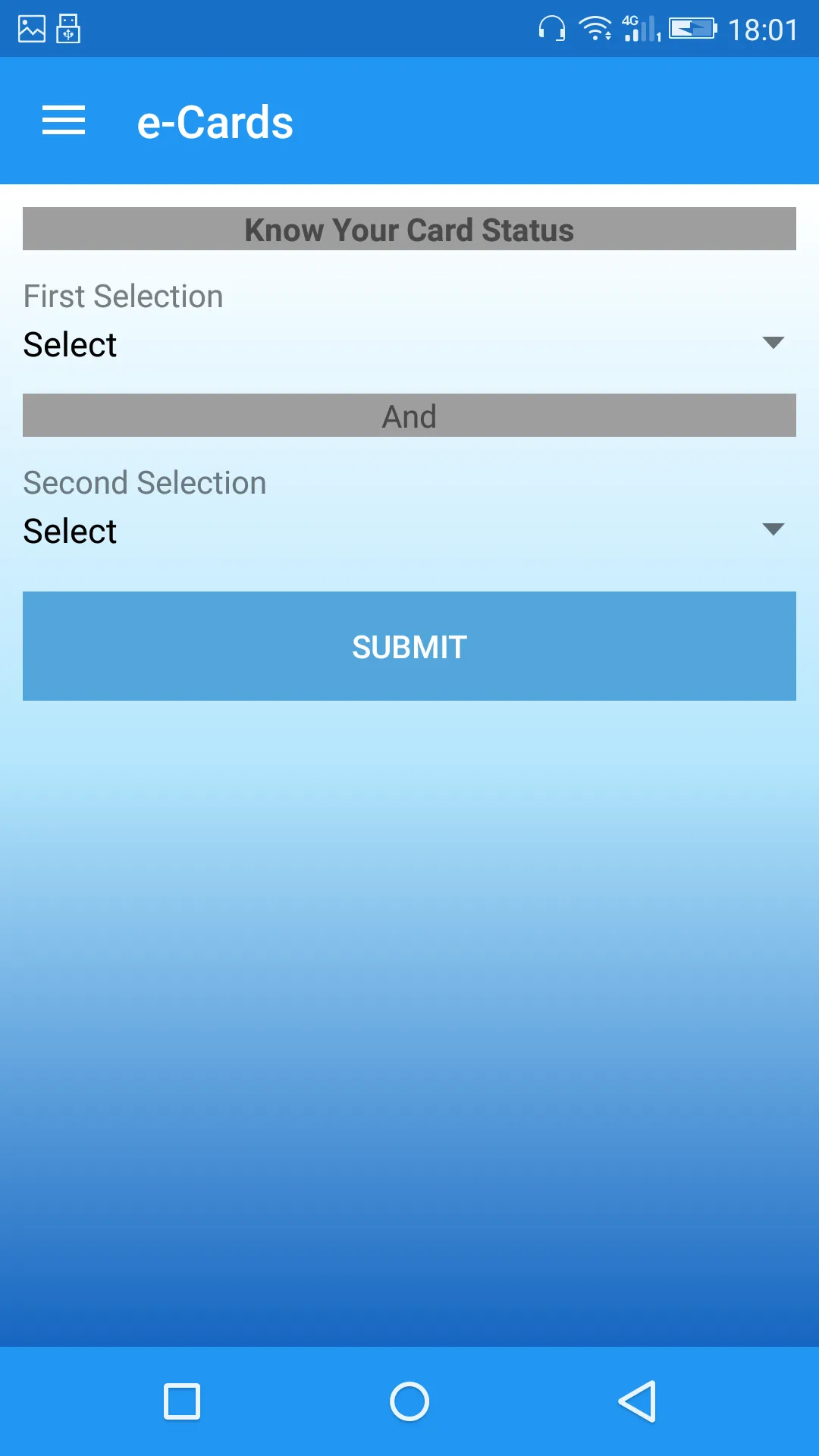Open the First Selection dropdown

coord(409,345)
